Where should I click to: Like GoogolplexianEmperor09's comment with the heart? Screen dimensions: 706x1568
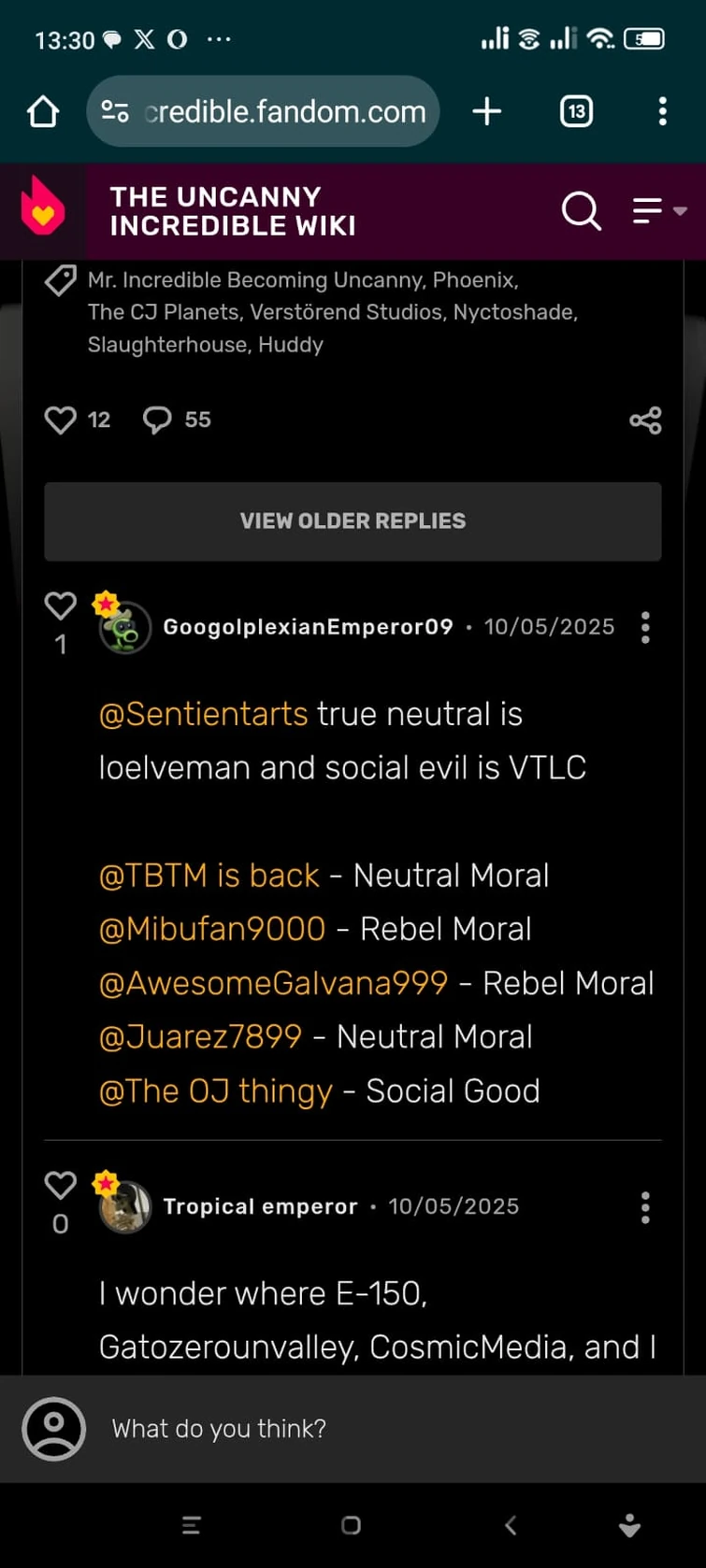tap(60, 606)
